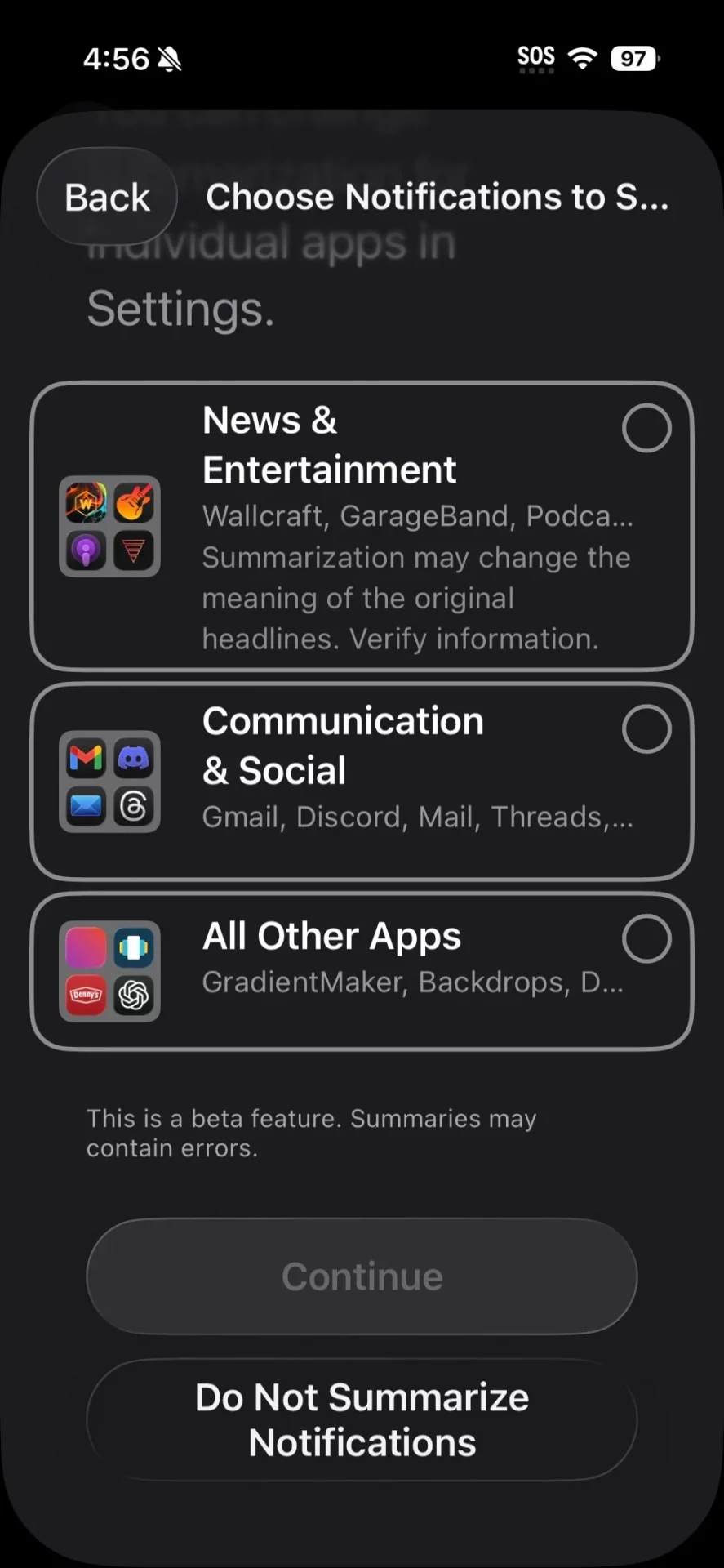
Task: Select the News & Entertainment category
Action: pyautogui.click(x=646, y=428)
